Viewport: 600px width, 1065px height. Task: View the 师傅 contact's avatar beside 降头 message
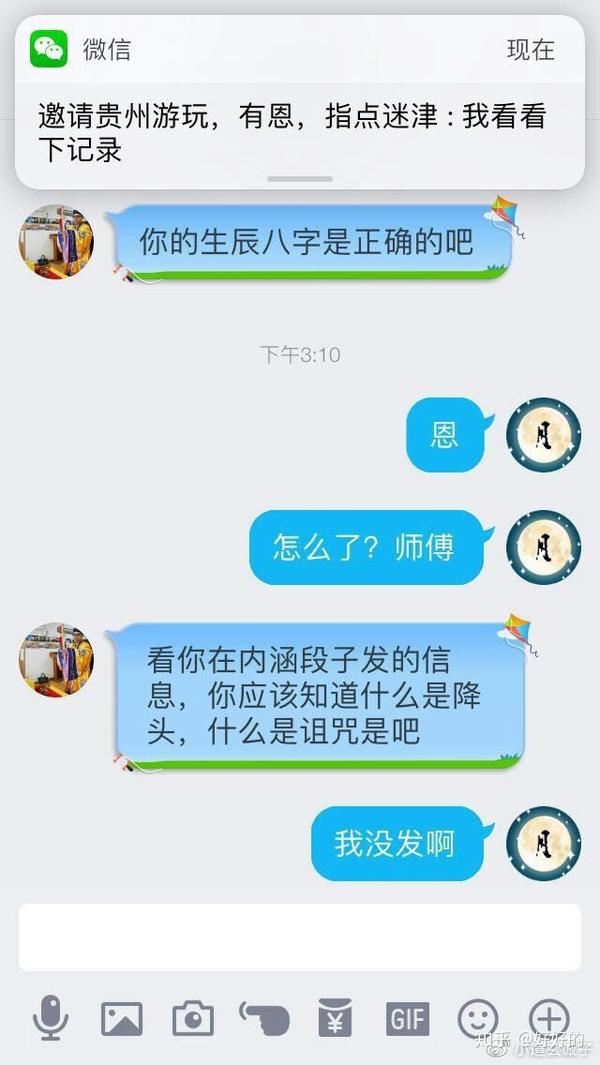56,660
